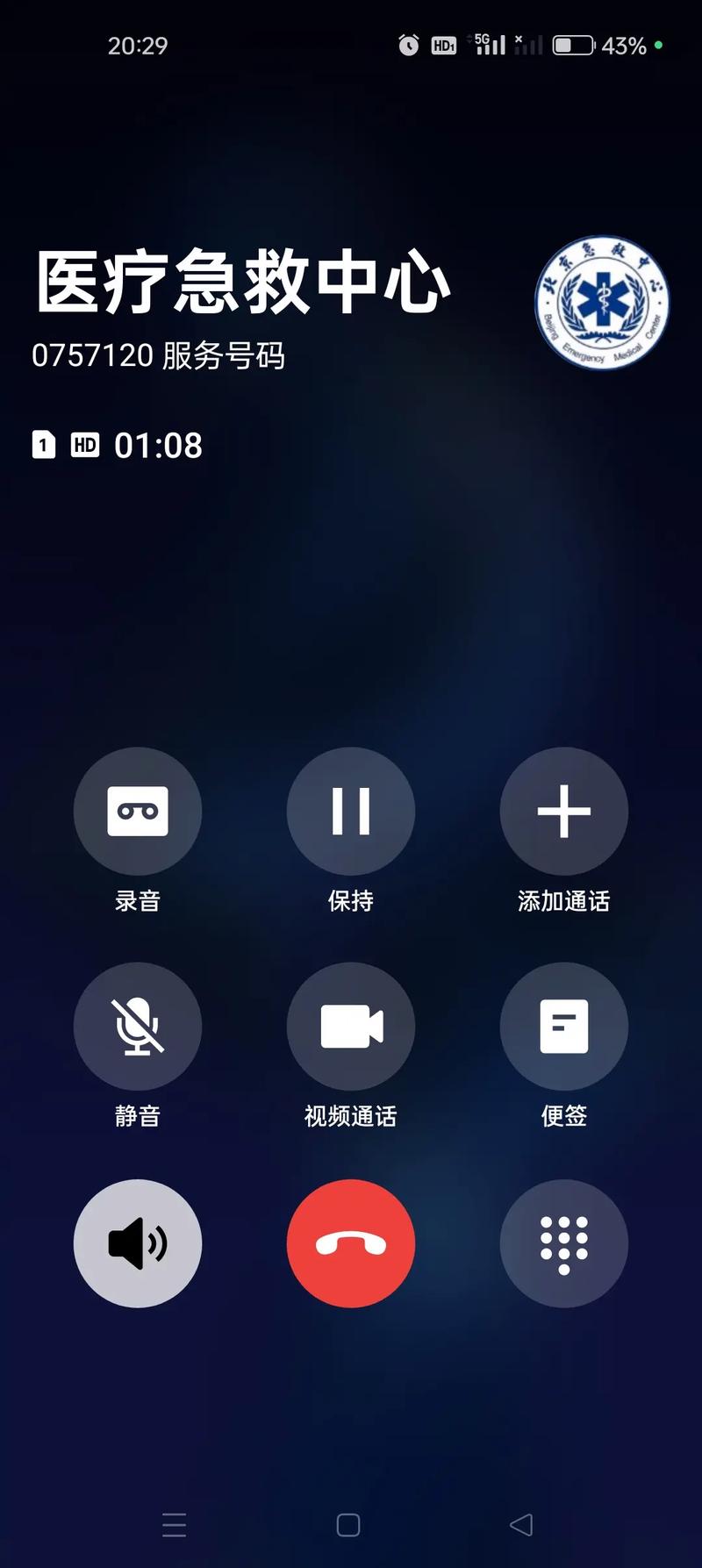702x1568 pixels.
Task: Mute the microphone with 静音
Action: click(x=138, y=1026)
